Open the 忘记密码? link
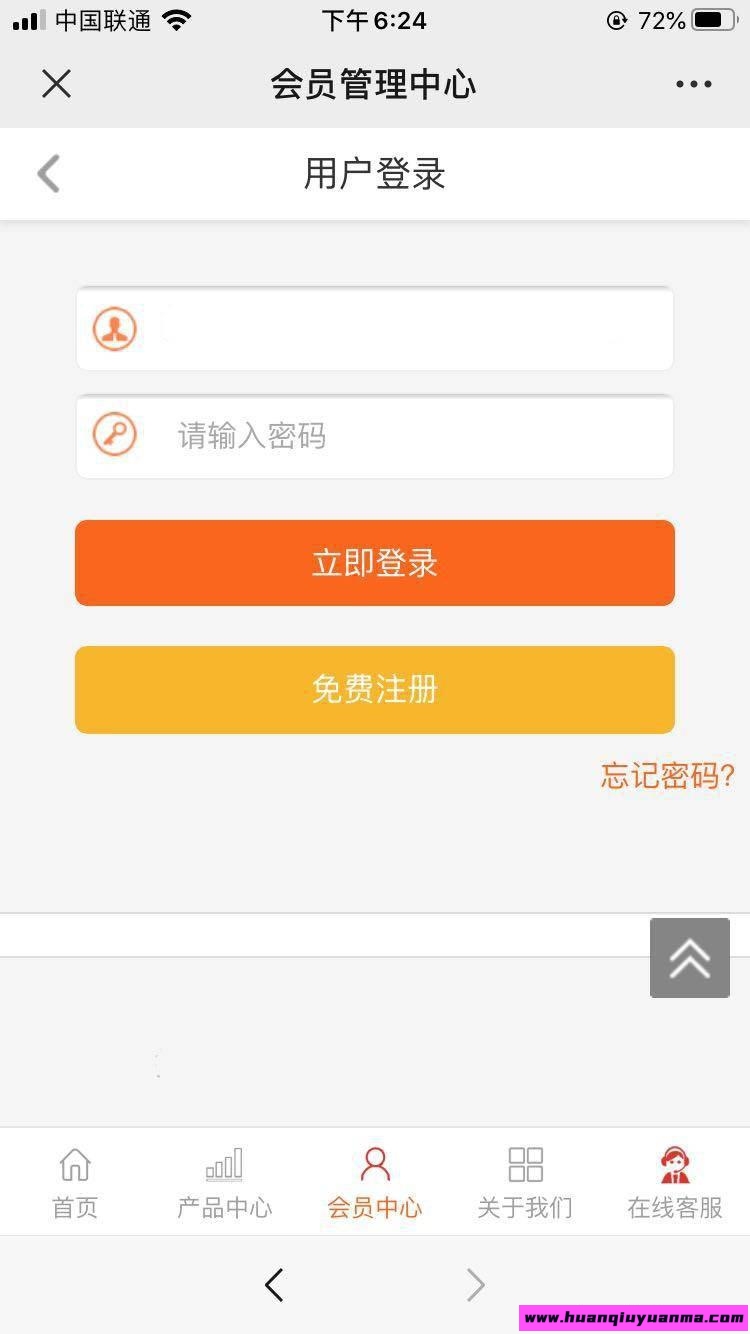Image resolution: width=750 pixels, height=1334 pixels. click(x=667, y=775)
